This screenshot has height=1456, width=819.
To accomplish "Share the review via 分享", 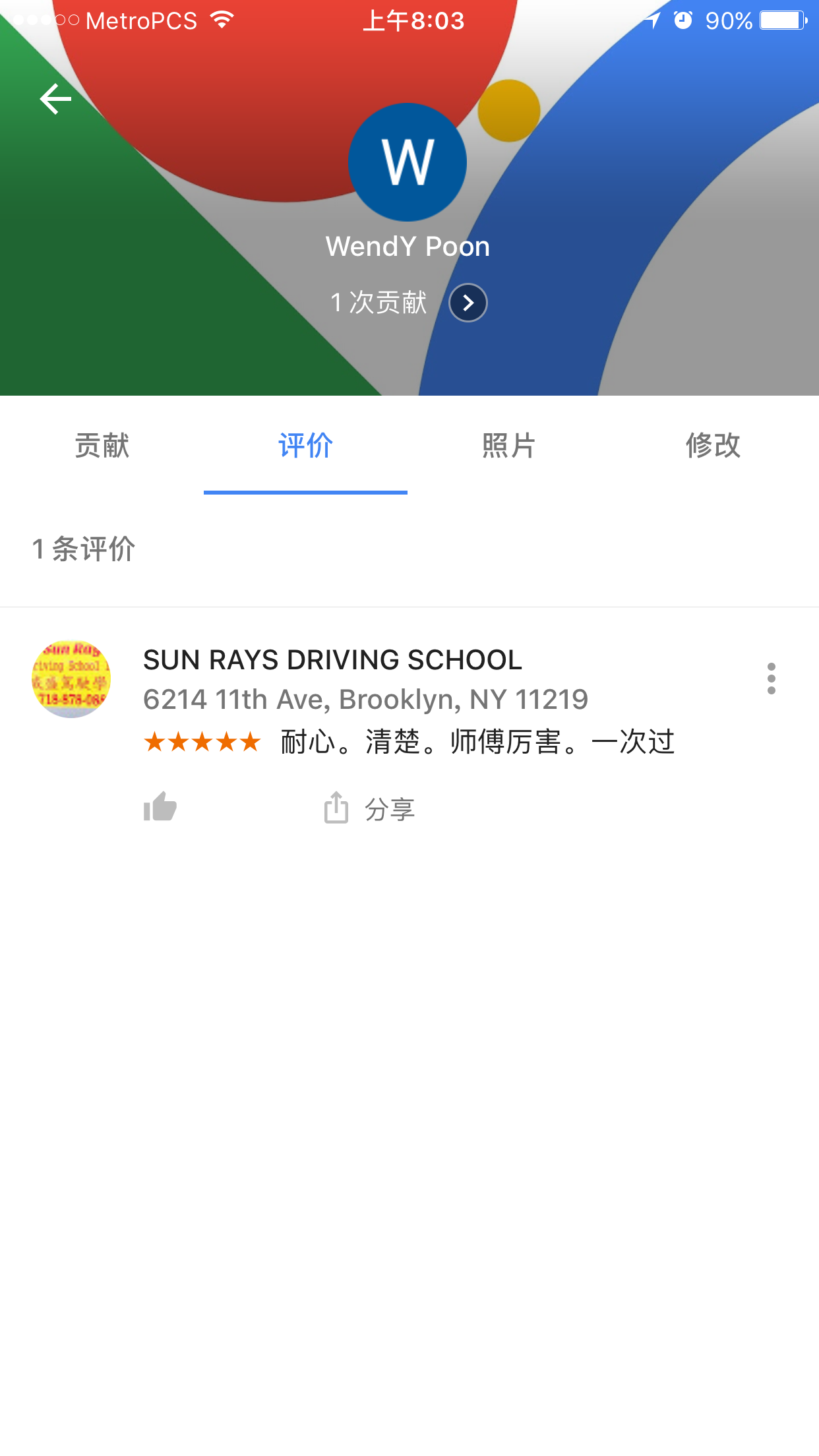I will point(370,808).
